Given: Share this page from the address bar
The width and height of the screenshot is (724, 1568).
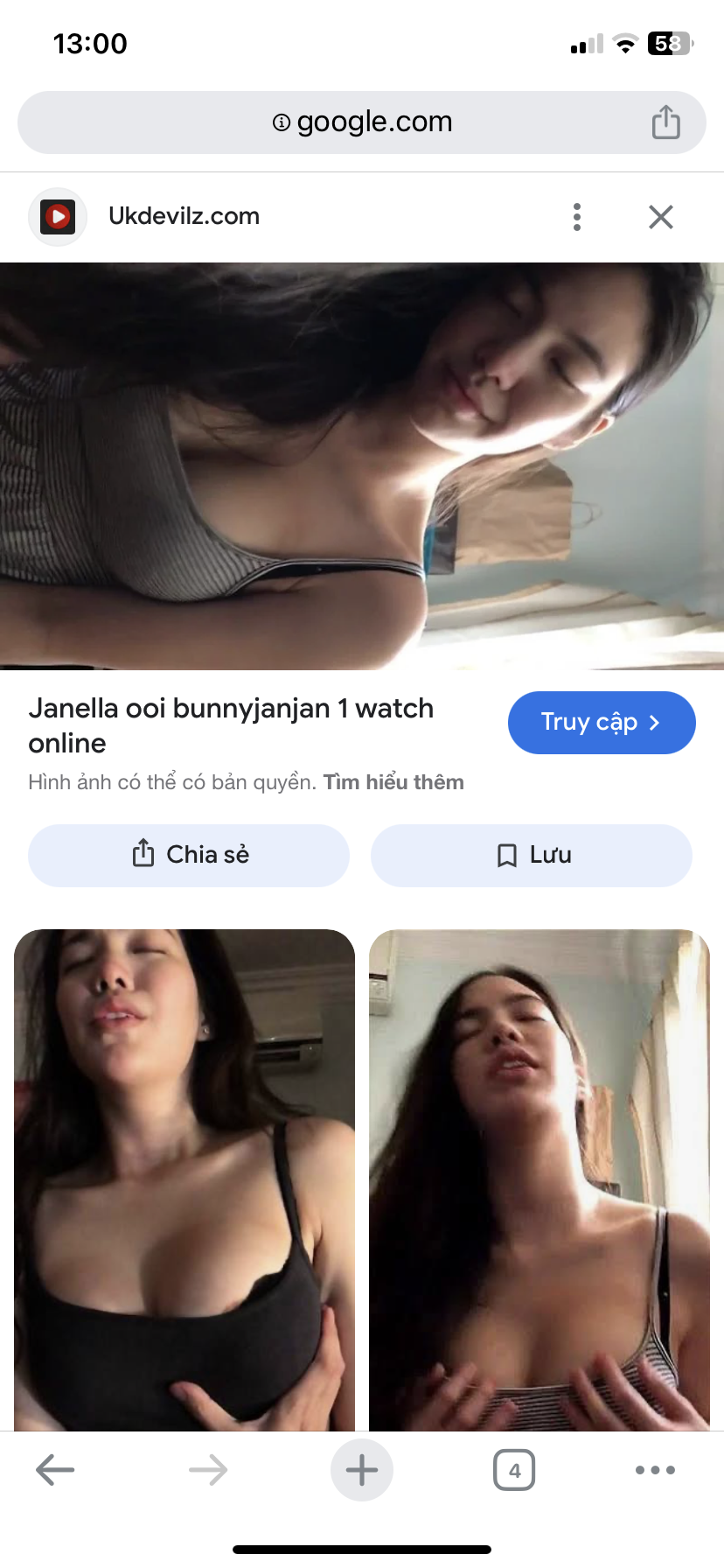Looking at the screenshot, I should (x=665, y=122).
